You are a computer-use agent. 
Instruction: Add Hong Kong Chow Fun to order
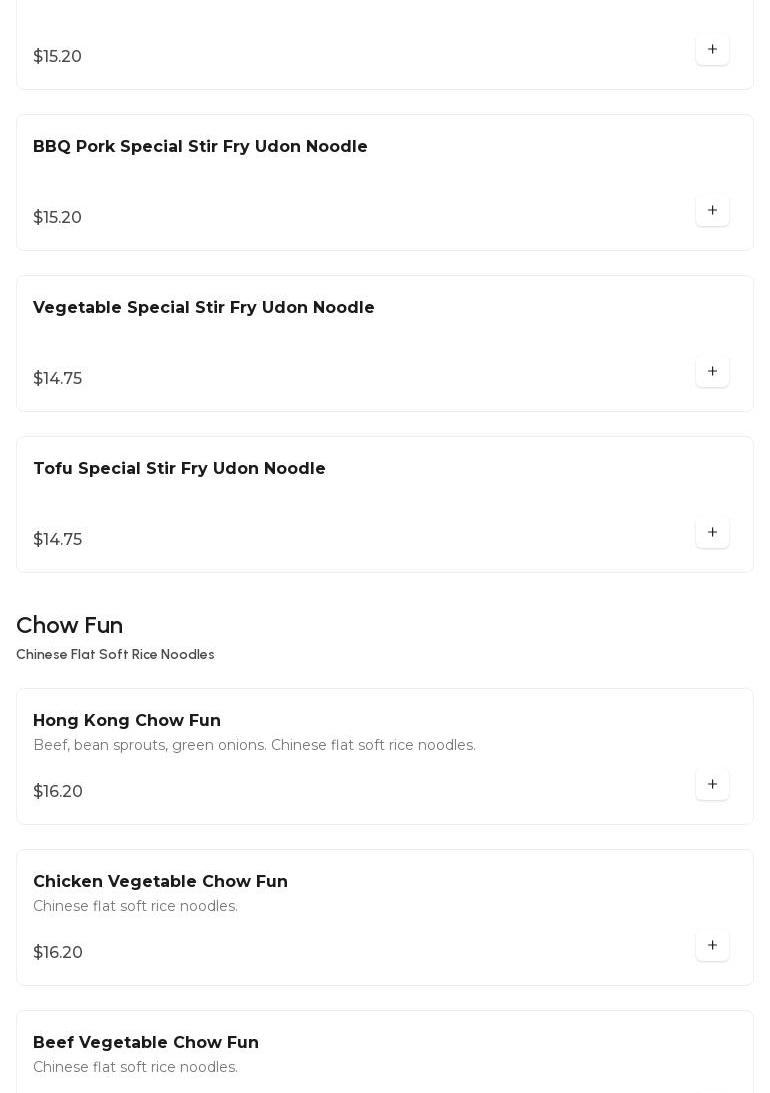pyautogui.click(x=712, y=784)
